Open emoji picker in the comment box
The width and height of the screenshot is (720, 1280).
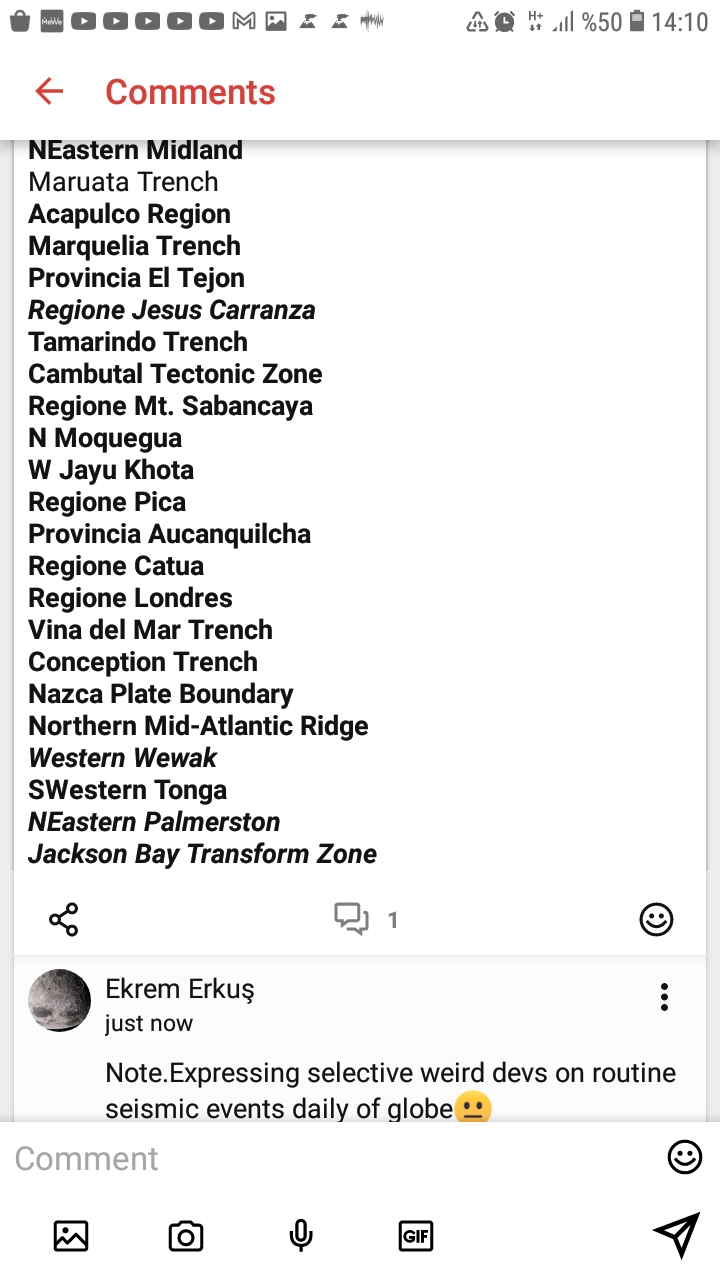(x=684, y=1157)
